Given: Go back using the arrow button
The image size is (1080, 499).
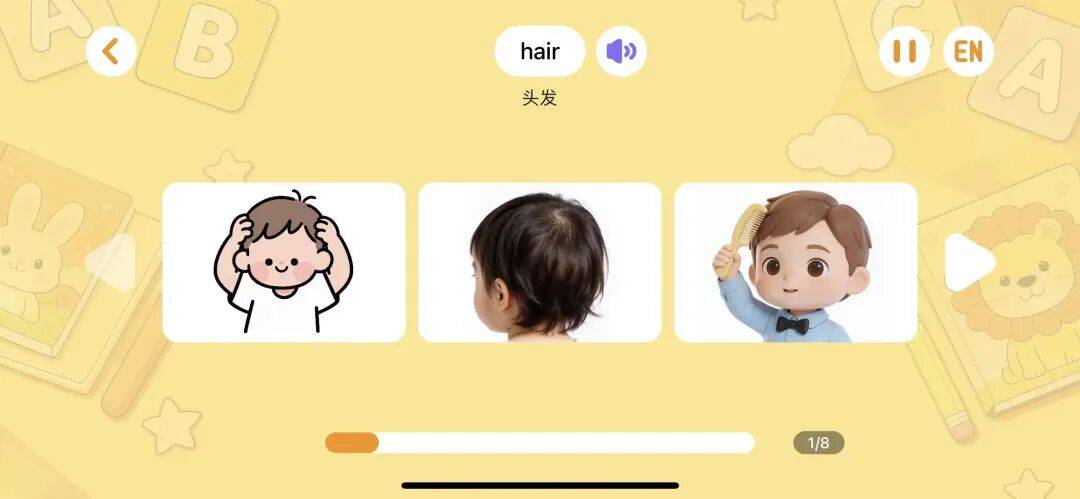Looking at the screenshot, I should tap(111, 51).
